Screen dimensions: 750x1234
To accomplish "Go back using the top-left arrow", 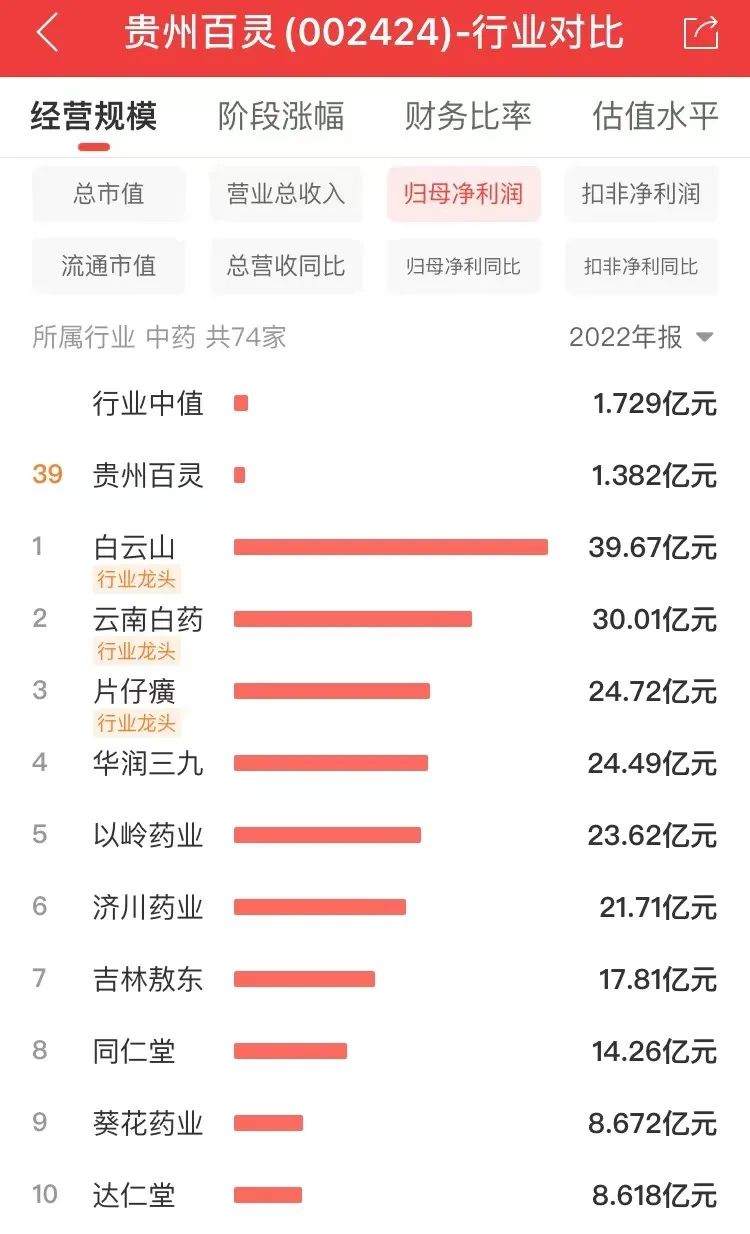I will click(47, 33).
